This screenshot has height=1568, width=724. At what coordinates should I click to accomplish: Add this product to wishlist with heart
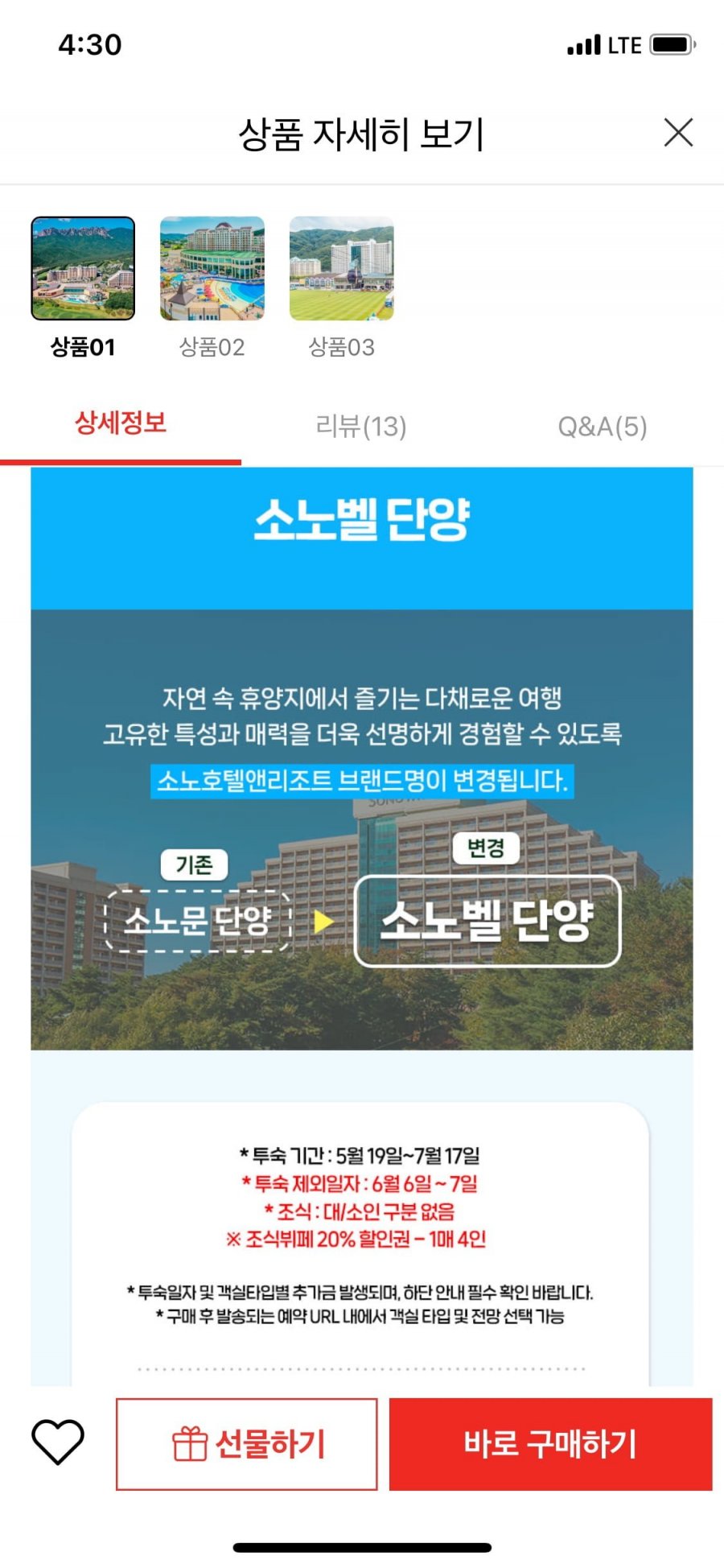(x=58, y=1443)
